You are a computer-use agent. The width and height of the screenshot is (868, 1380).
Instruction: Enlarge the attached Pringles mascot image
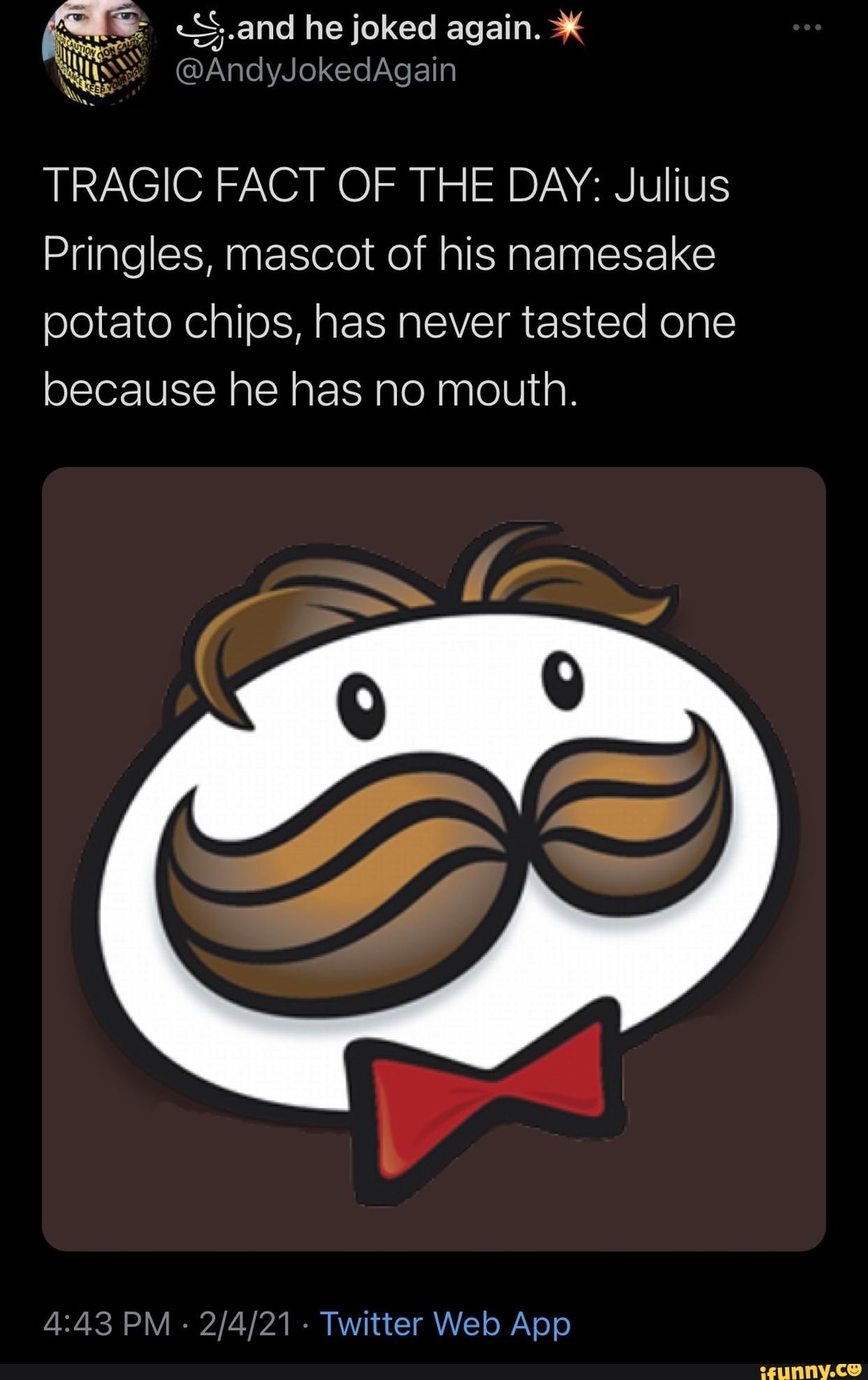click(x=434, y=858)
